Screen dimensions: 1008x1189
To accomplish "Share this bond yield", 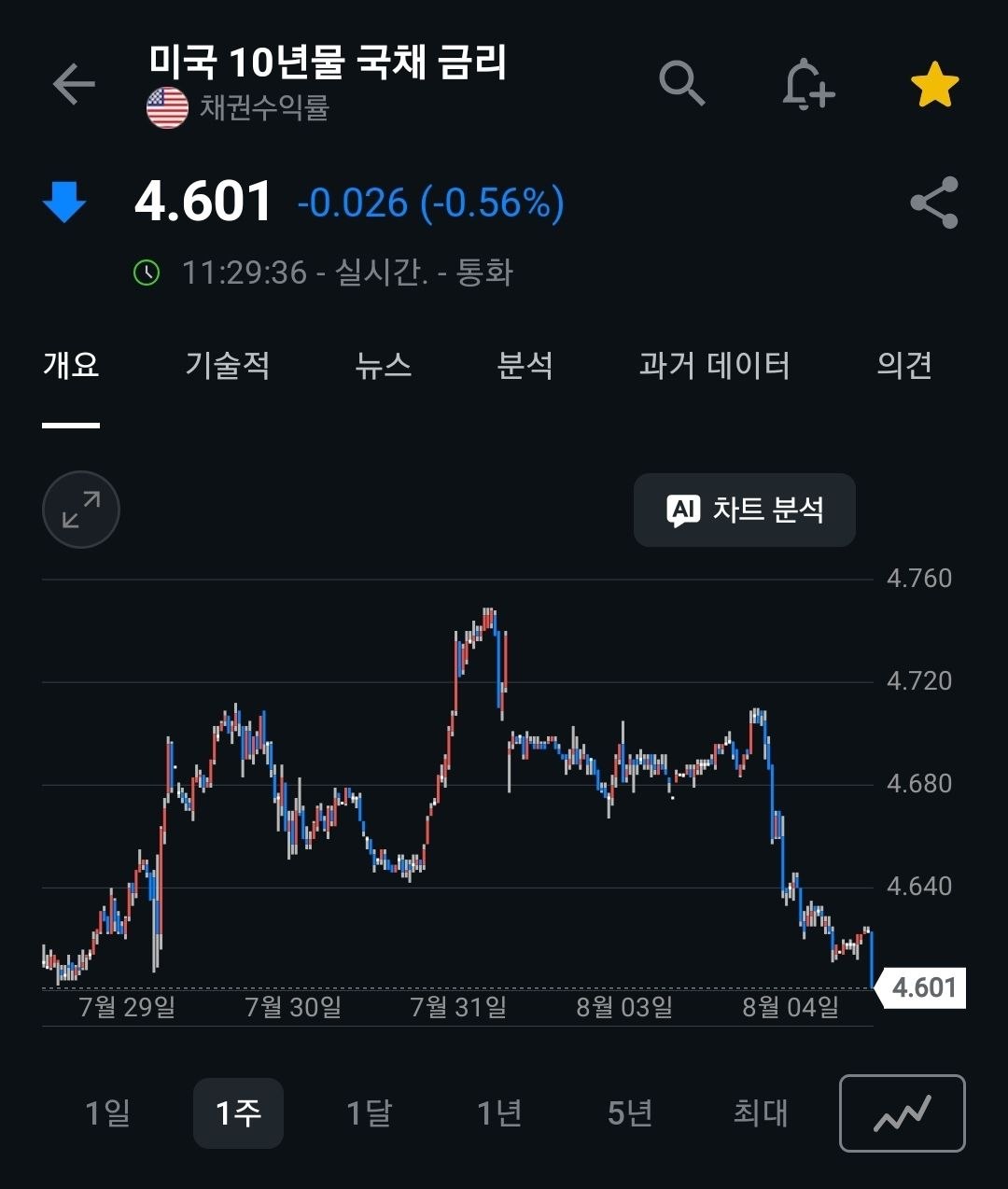I will [934, 203].
